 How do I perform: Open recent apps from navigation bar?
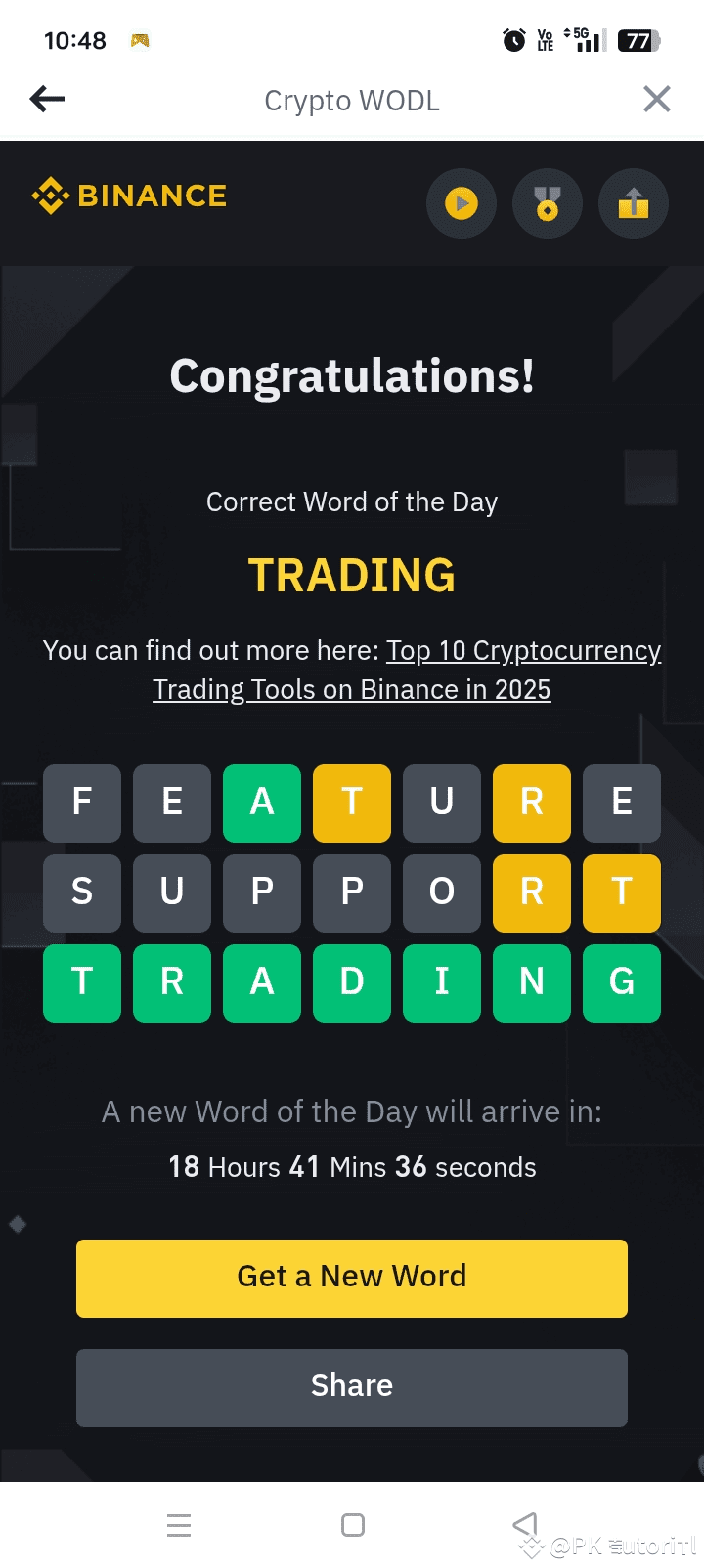pyautogui.click(x=179, y=1525)
